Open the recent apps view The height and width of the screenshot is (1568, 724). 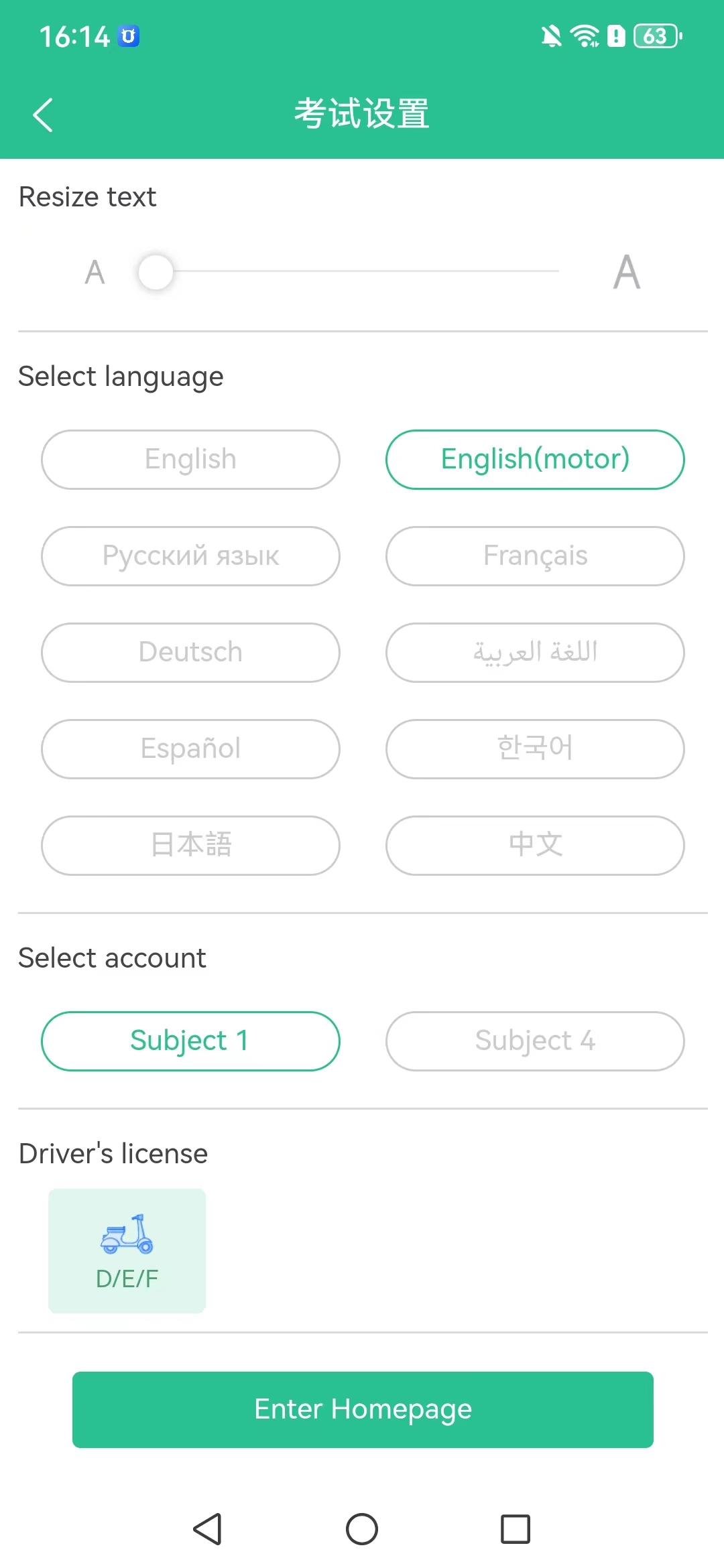click(516, 1529)
